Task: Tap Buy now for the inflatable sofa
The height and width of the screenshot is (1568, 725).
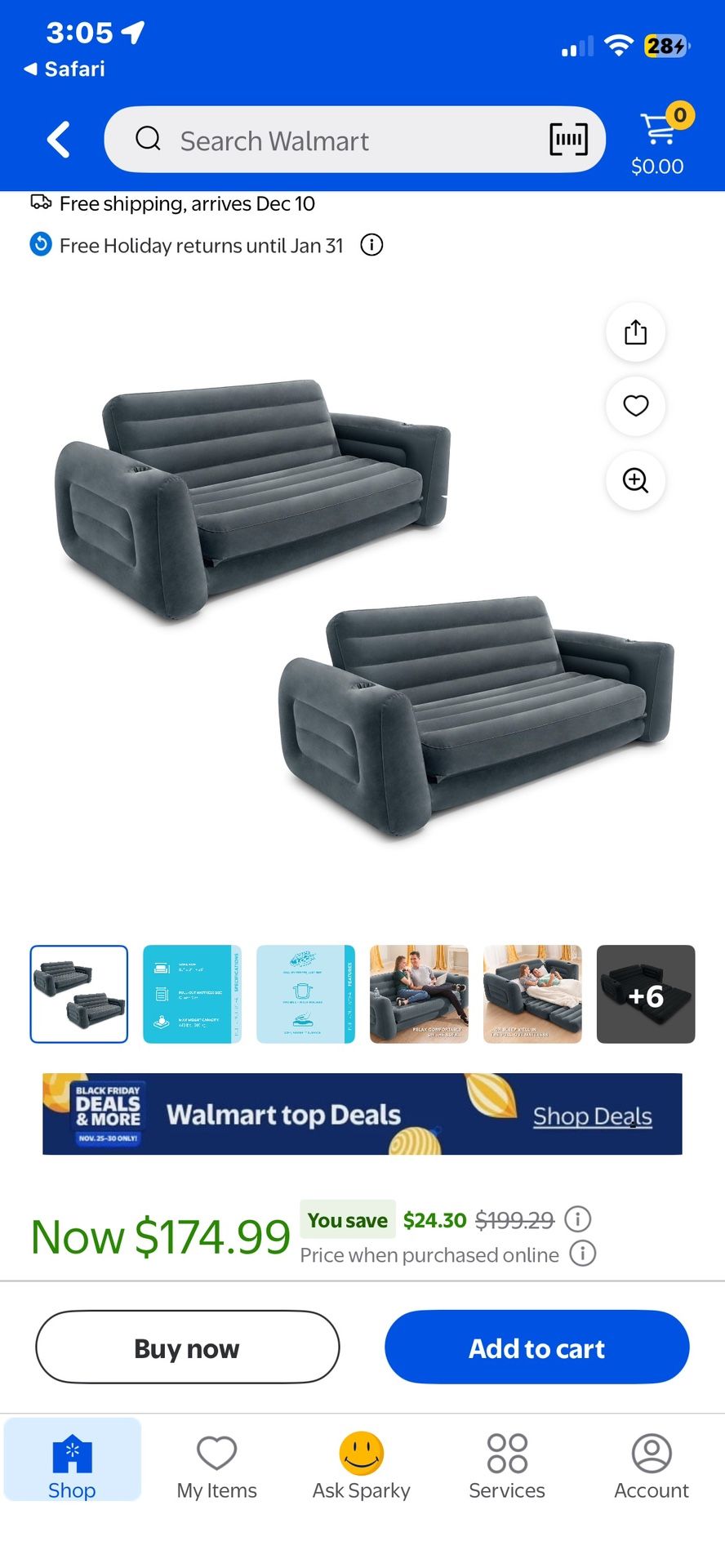Action: point(186,1347)
